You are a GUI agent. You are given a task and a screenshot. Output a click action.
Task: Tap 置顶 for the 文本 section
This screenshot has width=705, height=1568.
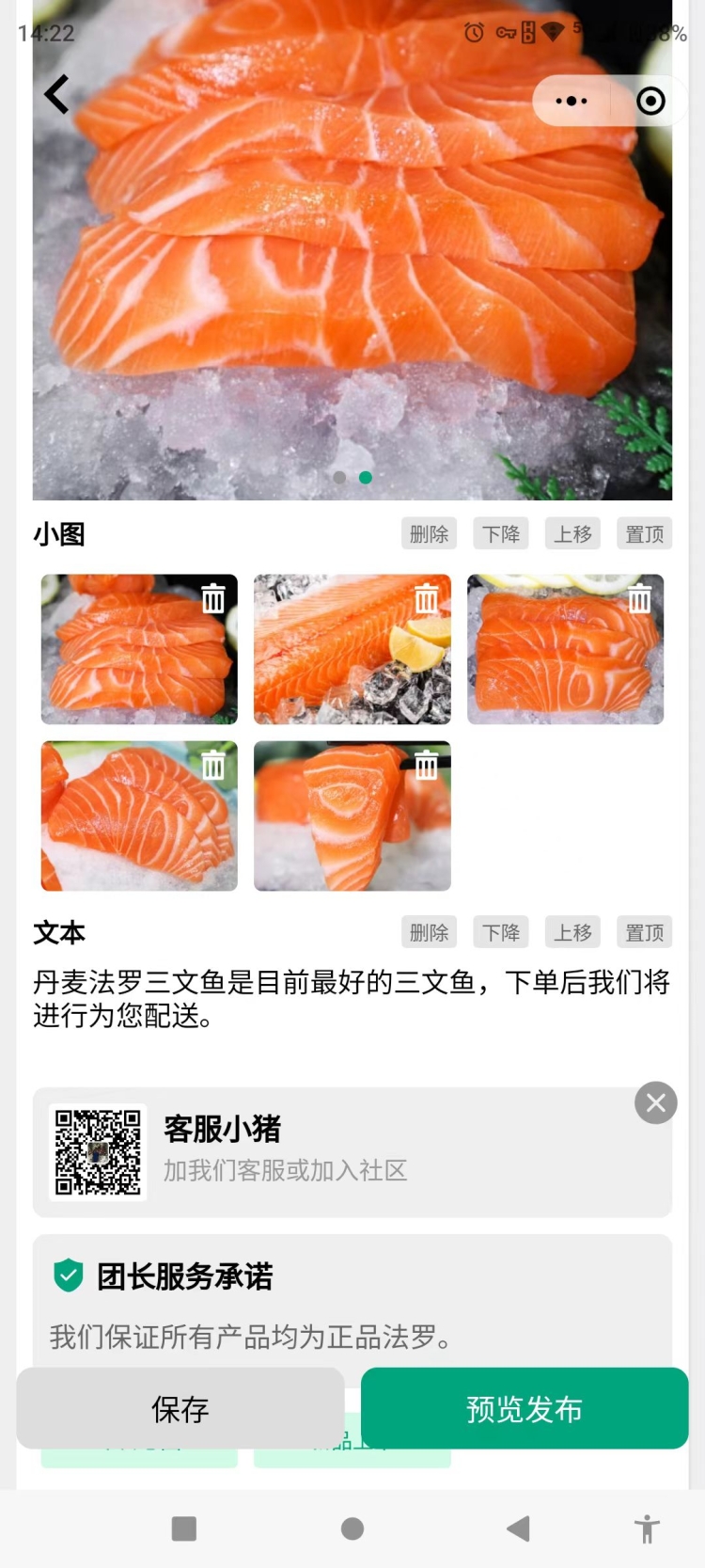coord(645,932)
